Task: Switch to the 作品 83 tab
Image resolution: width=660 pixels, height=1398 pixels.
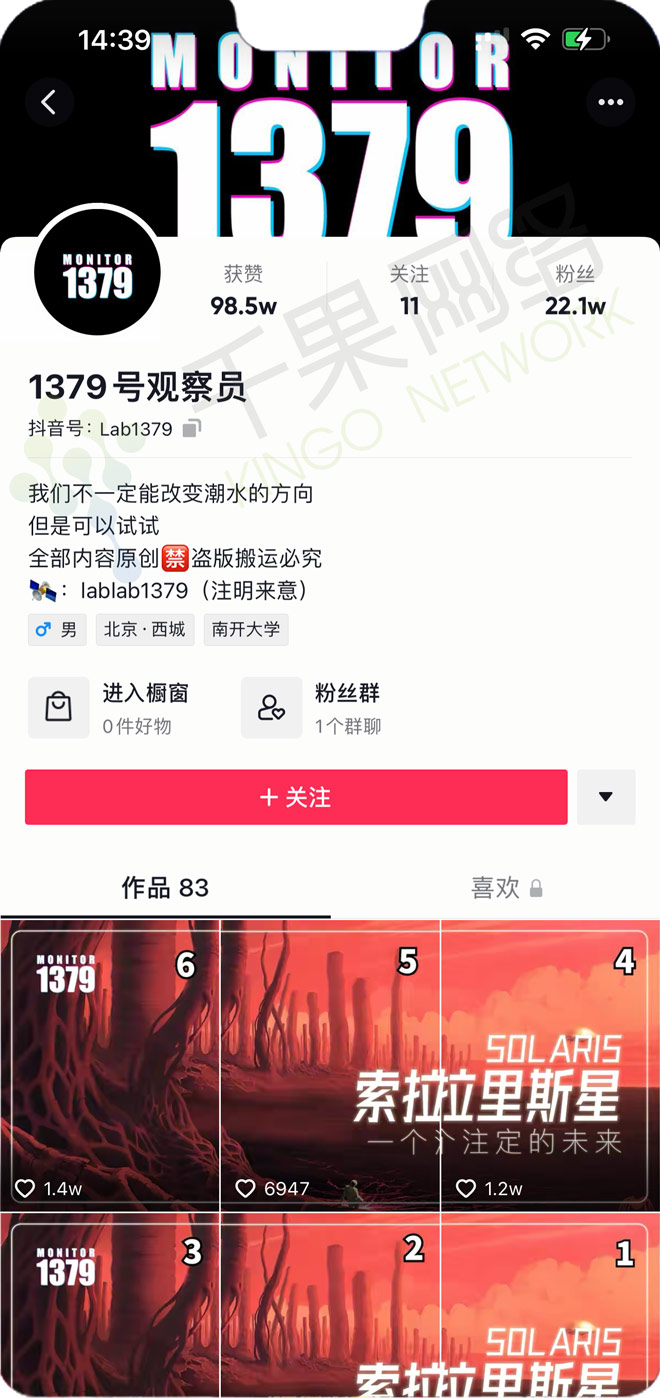Action: click(165, 888)
